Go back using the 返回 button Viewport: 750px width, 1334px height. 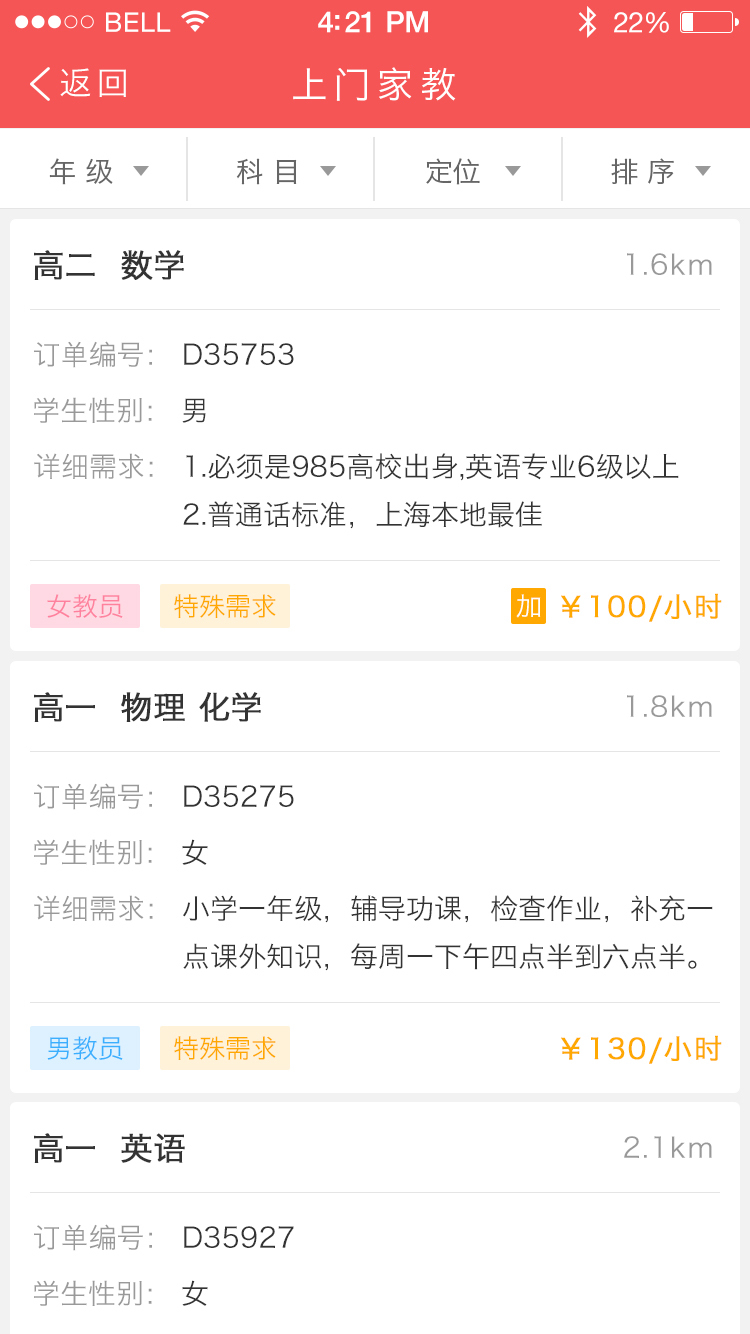point(80,84)
